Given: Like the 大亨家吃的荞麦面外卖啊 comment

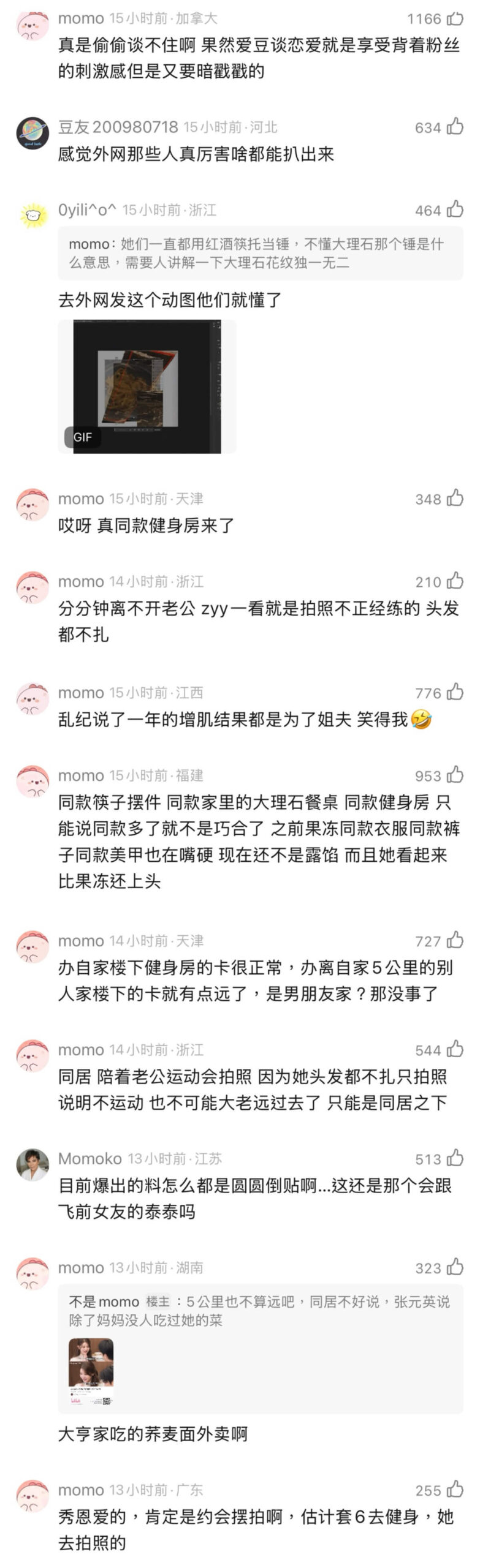Looking at the screenshot, I should pyautogui.click(x=455, y=1267).
